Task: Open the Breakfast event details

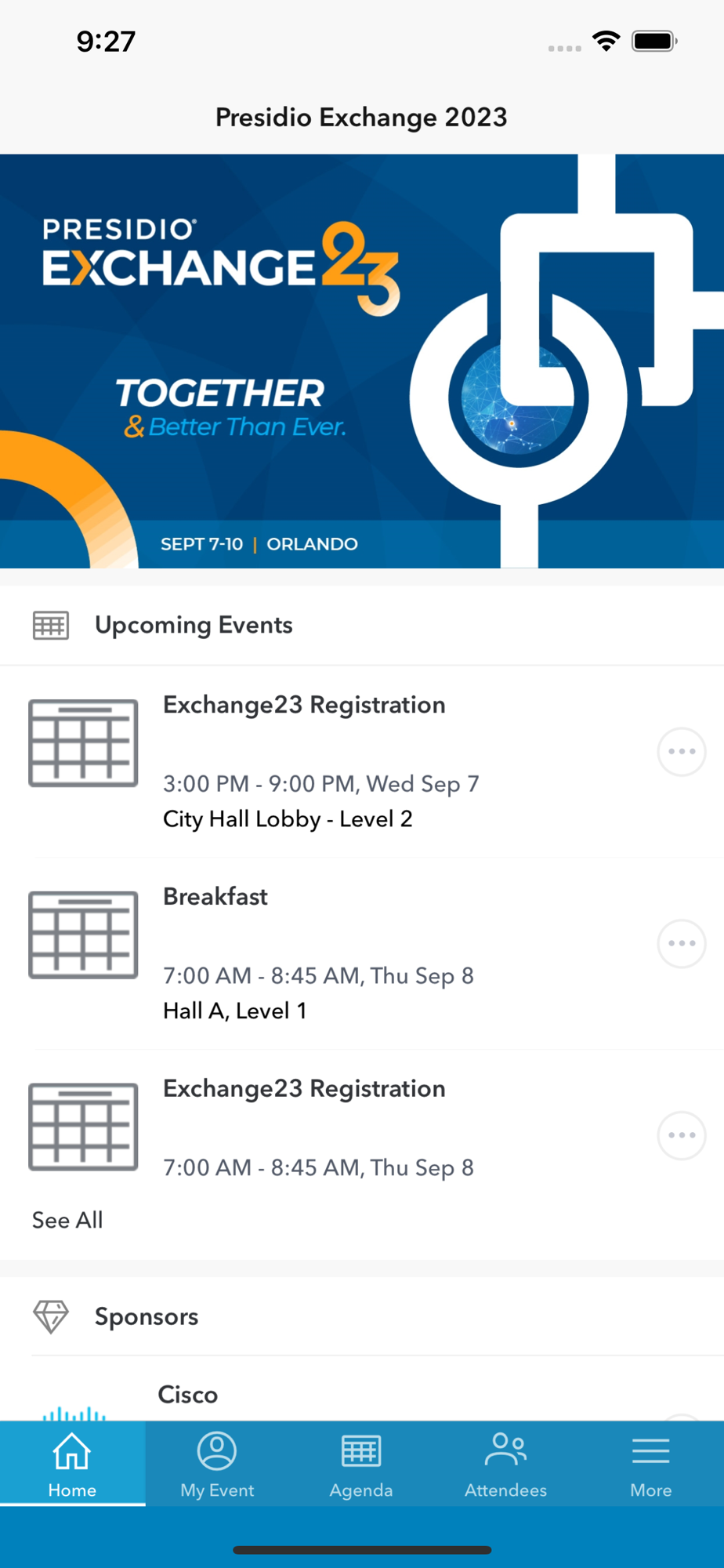Action: [x=362, y=953]
